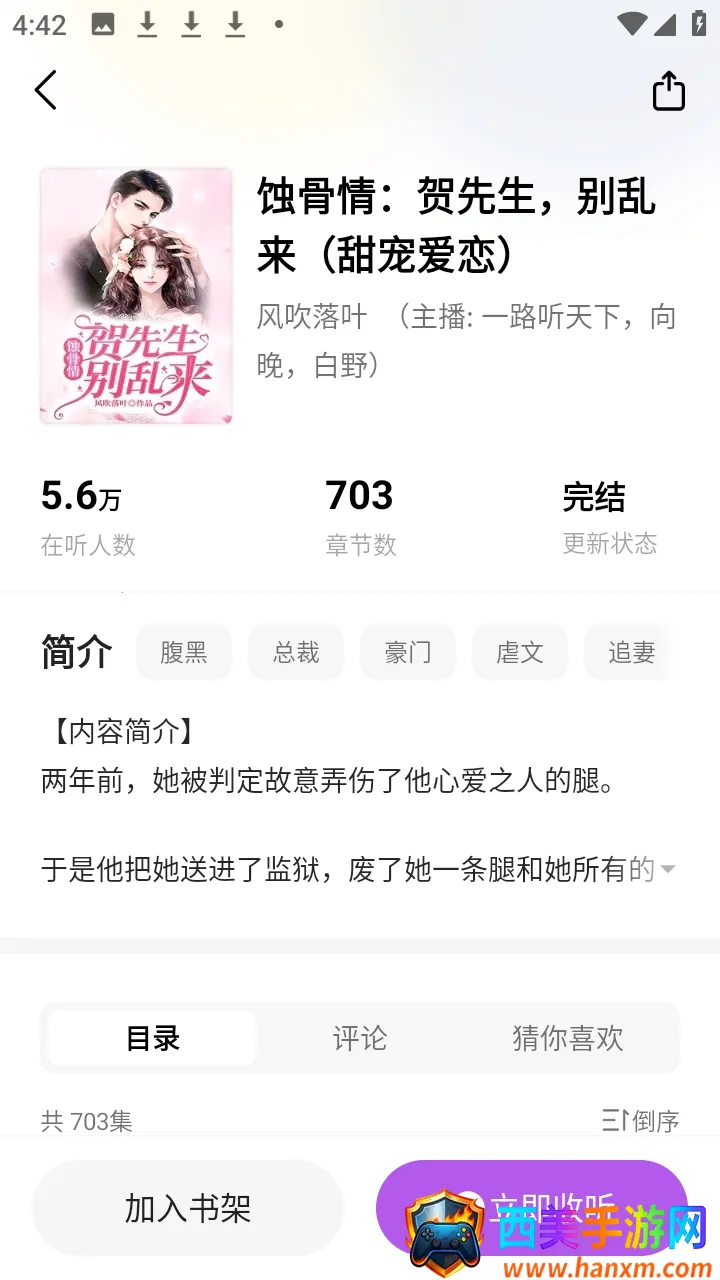Add the book via 加入书架
This screenshot has height=1280, width=720.
(188, 1208)
